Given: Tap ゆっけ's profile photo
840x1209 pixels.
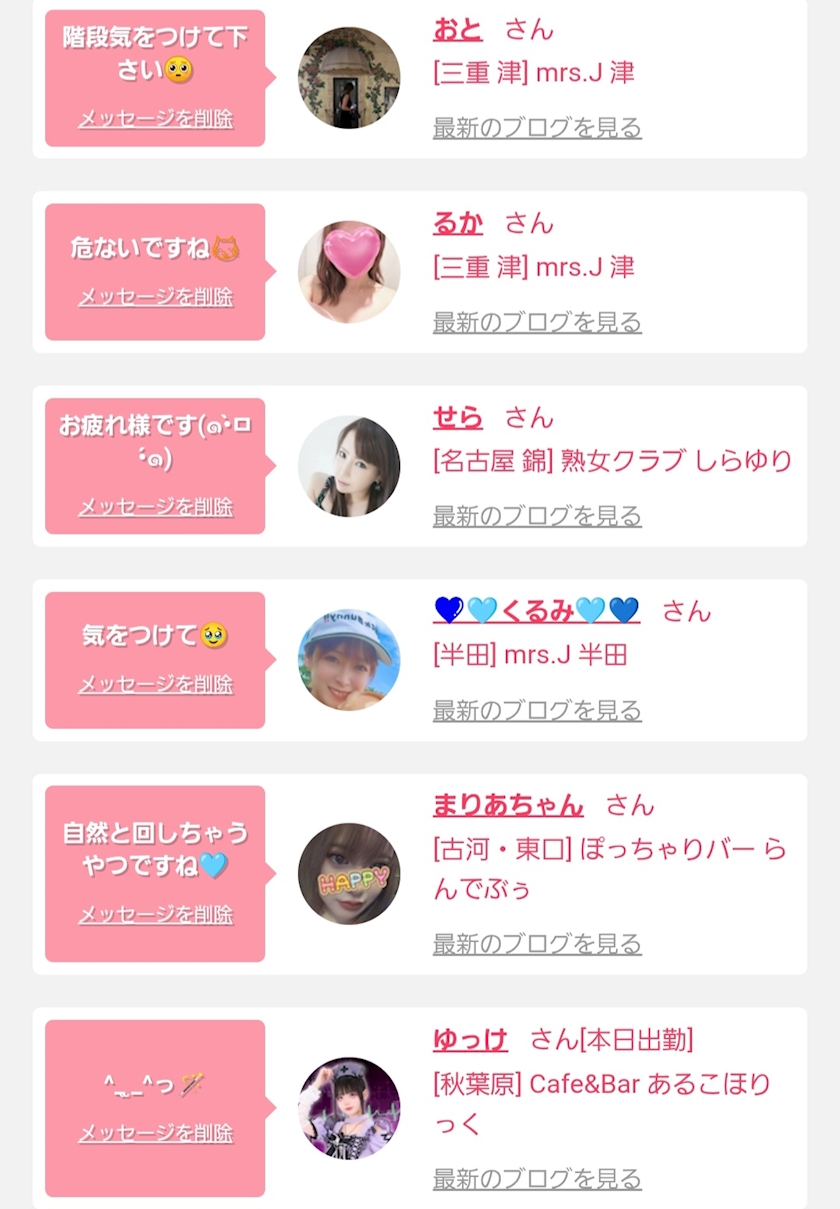Looking at the screenshot, I should point(349,1108).
